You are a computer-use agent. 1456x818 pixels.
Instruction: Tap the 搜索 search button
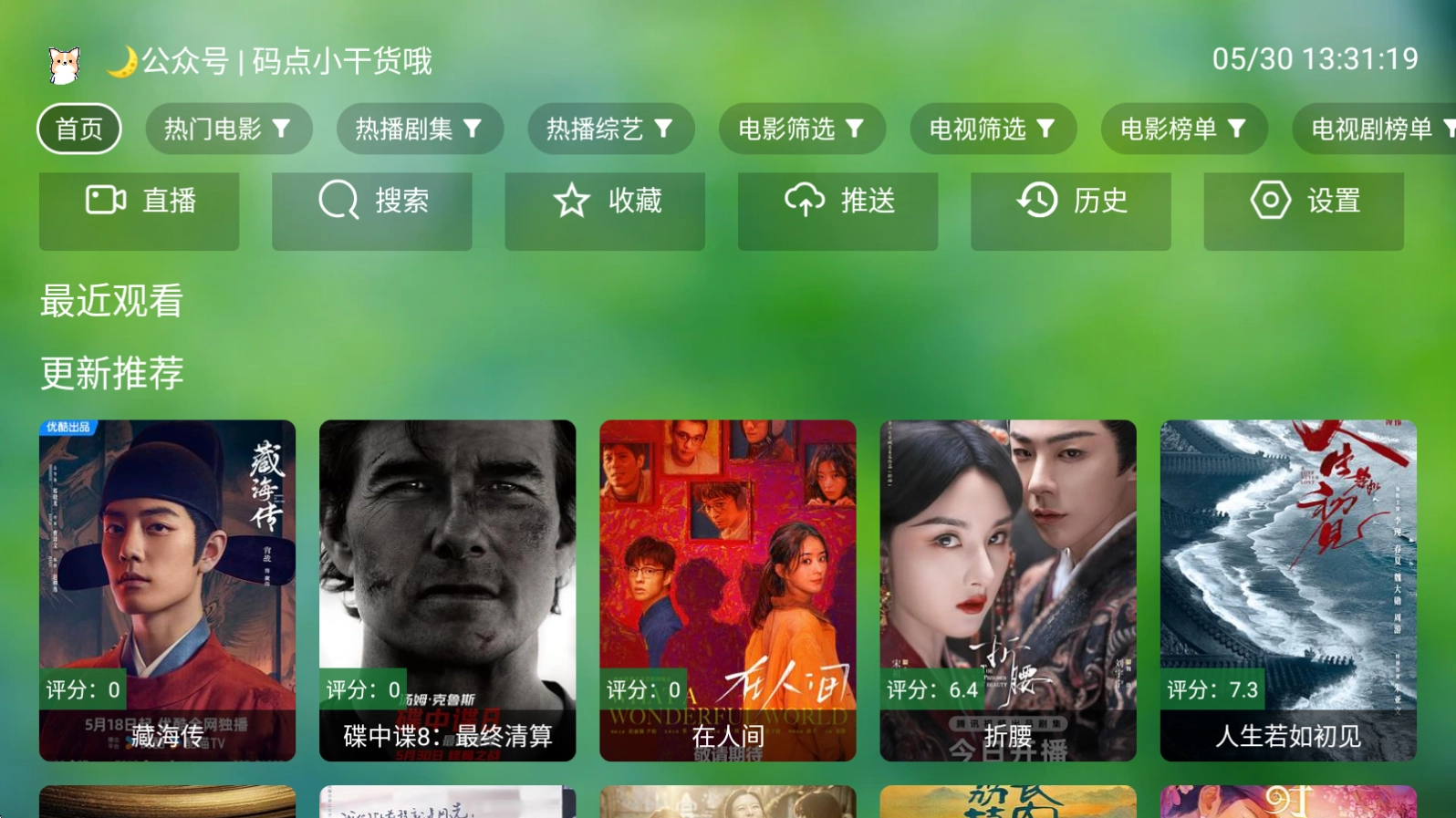tap(372, 211)
